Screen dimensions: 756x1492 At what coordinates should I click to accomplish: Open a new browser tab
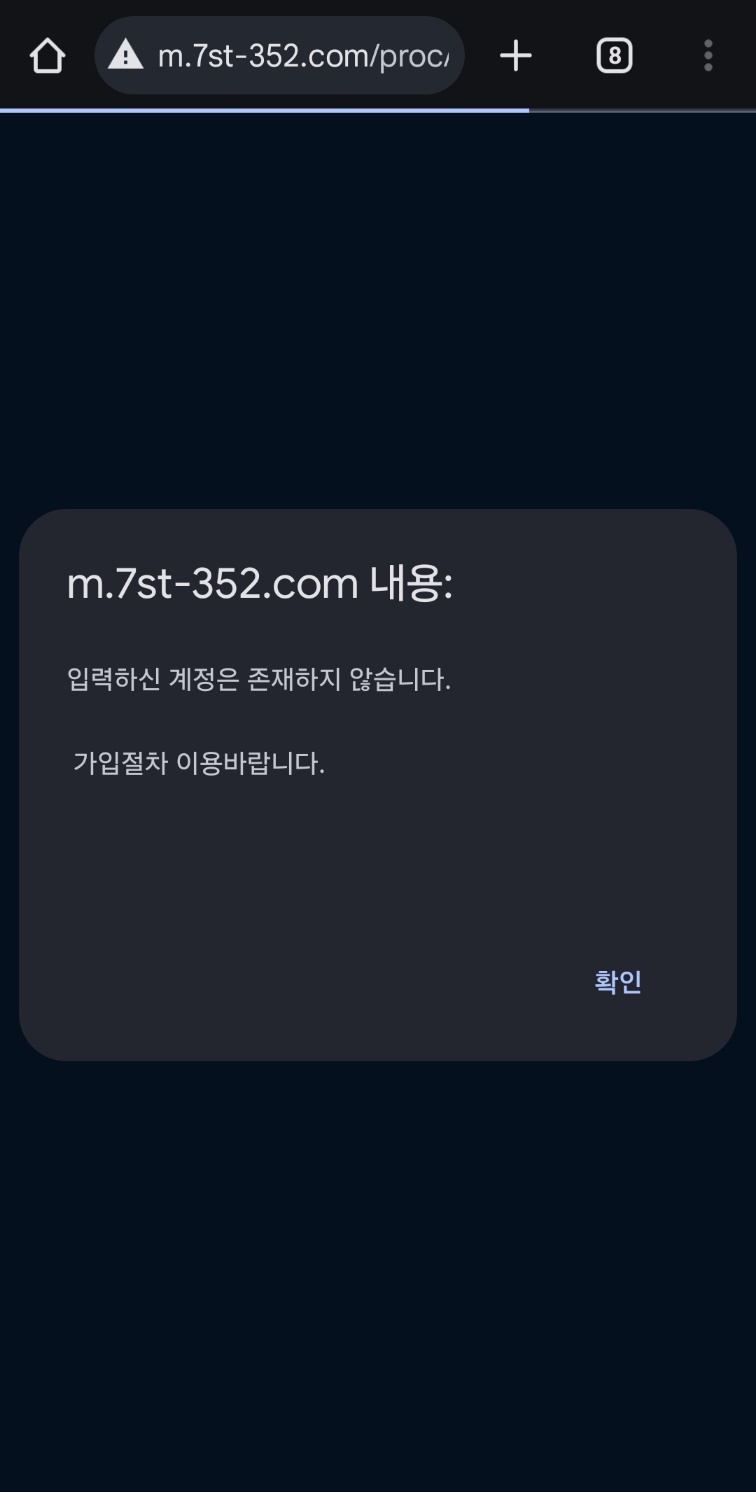click(515, 56)
